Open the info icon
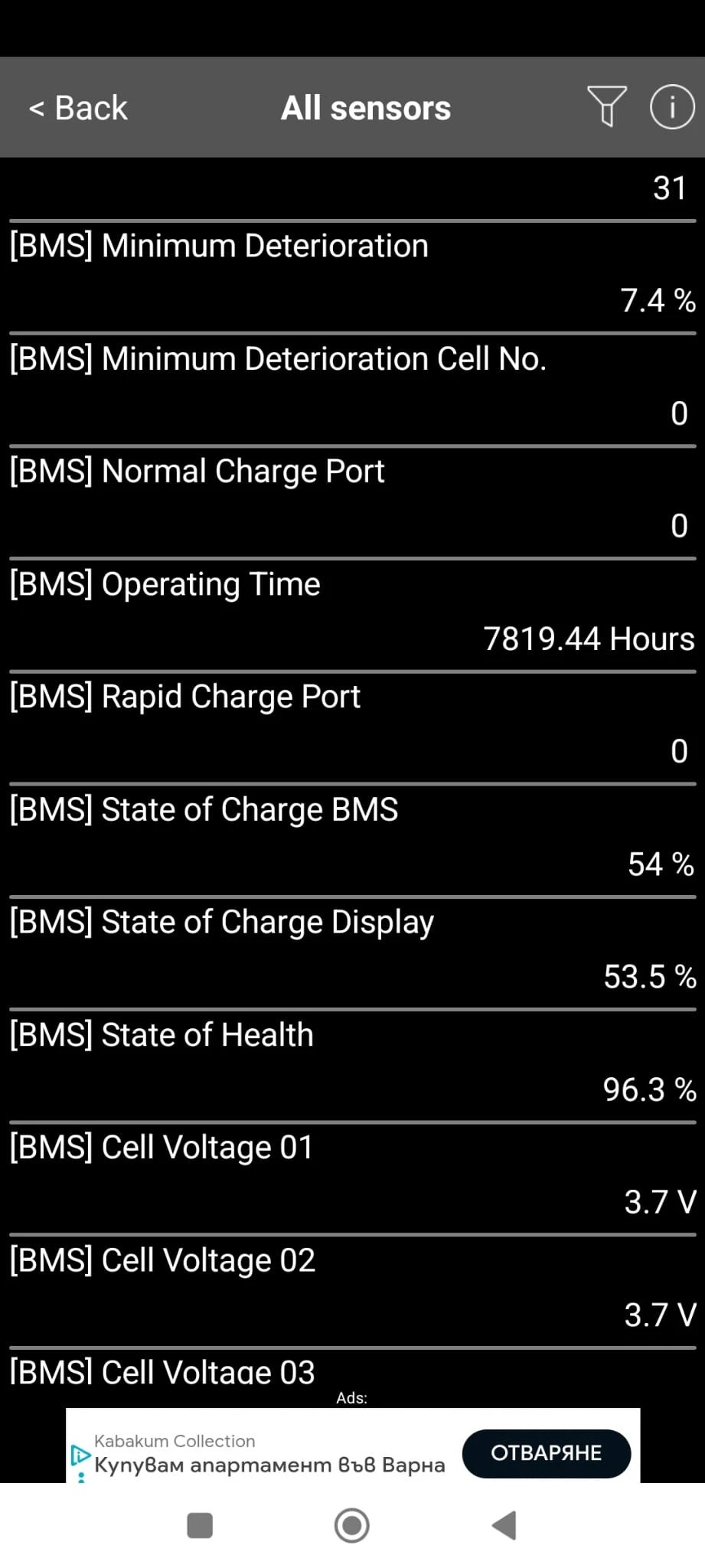 point(671,106)
